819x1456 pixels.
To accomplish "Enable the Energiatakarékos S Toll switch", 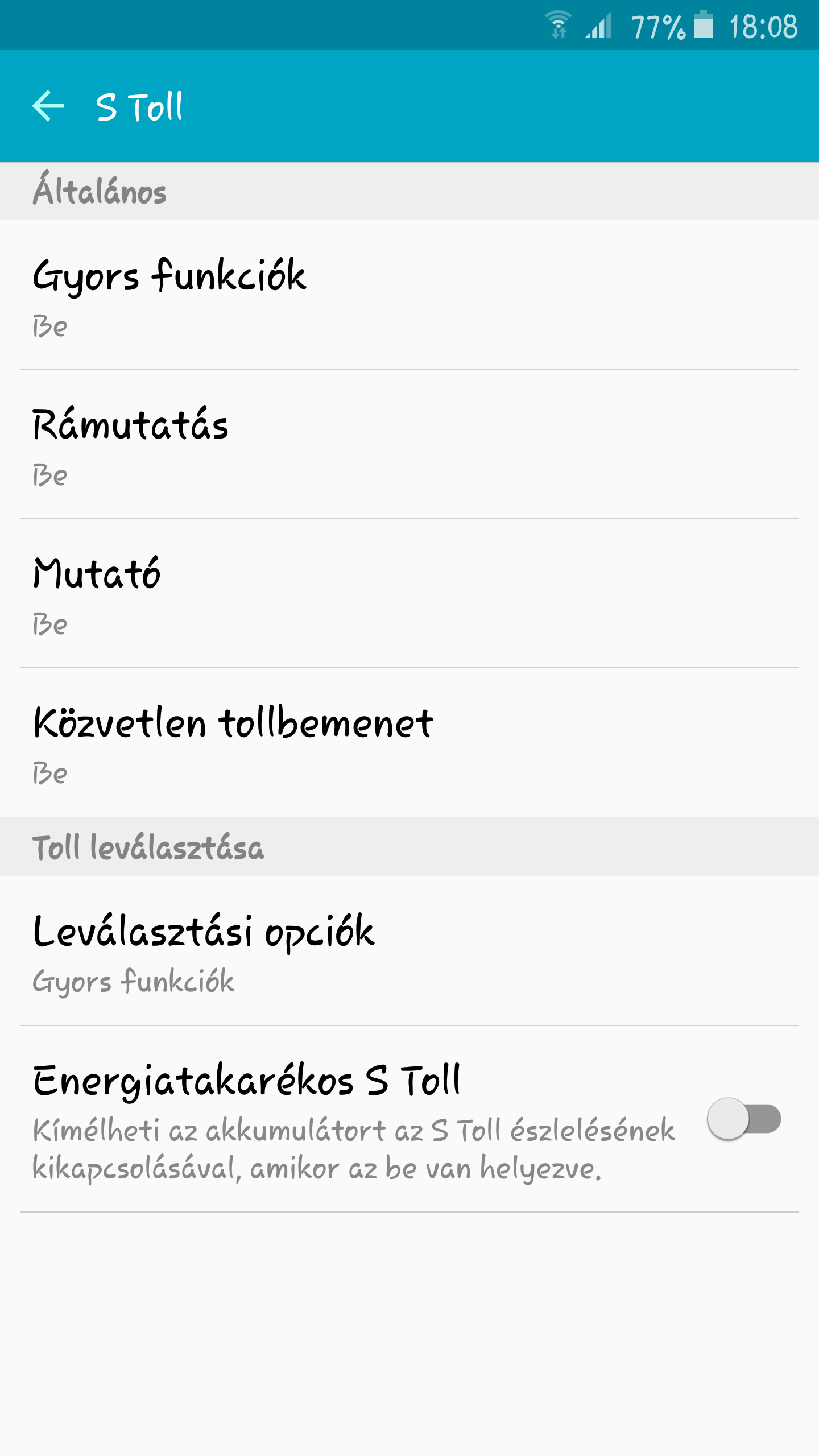I will [744, 1119].
